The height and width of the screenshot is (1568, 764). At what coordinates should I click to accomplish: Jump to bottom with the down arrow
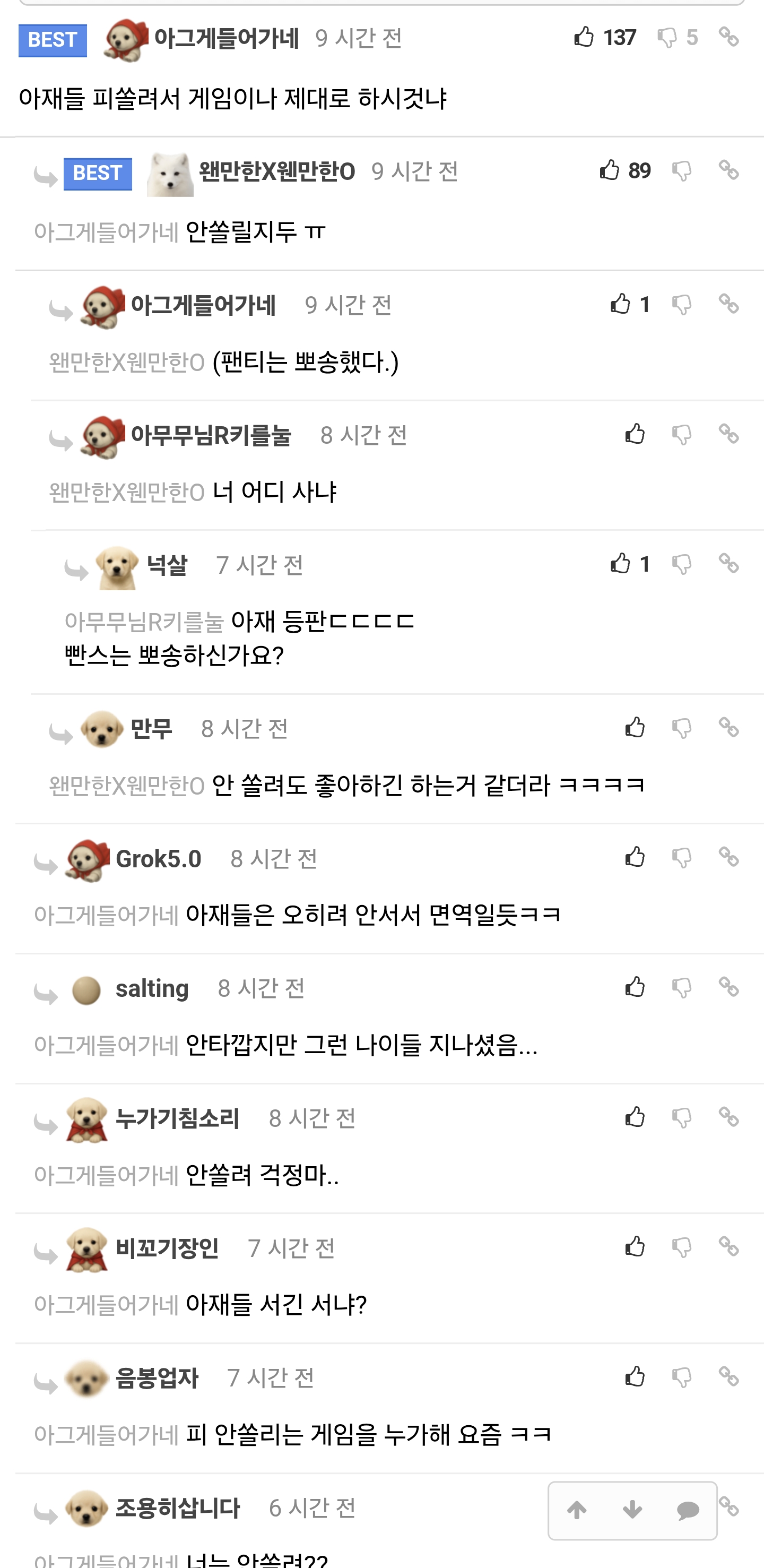pos(632,1510)
